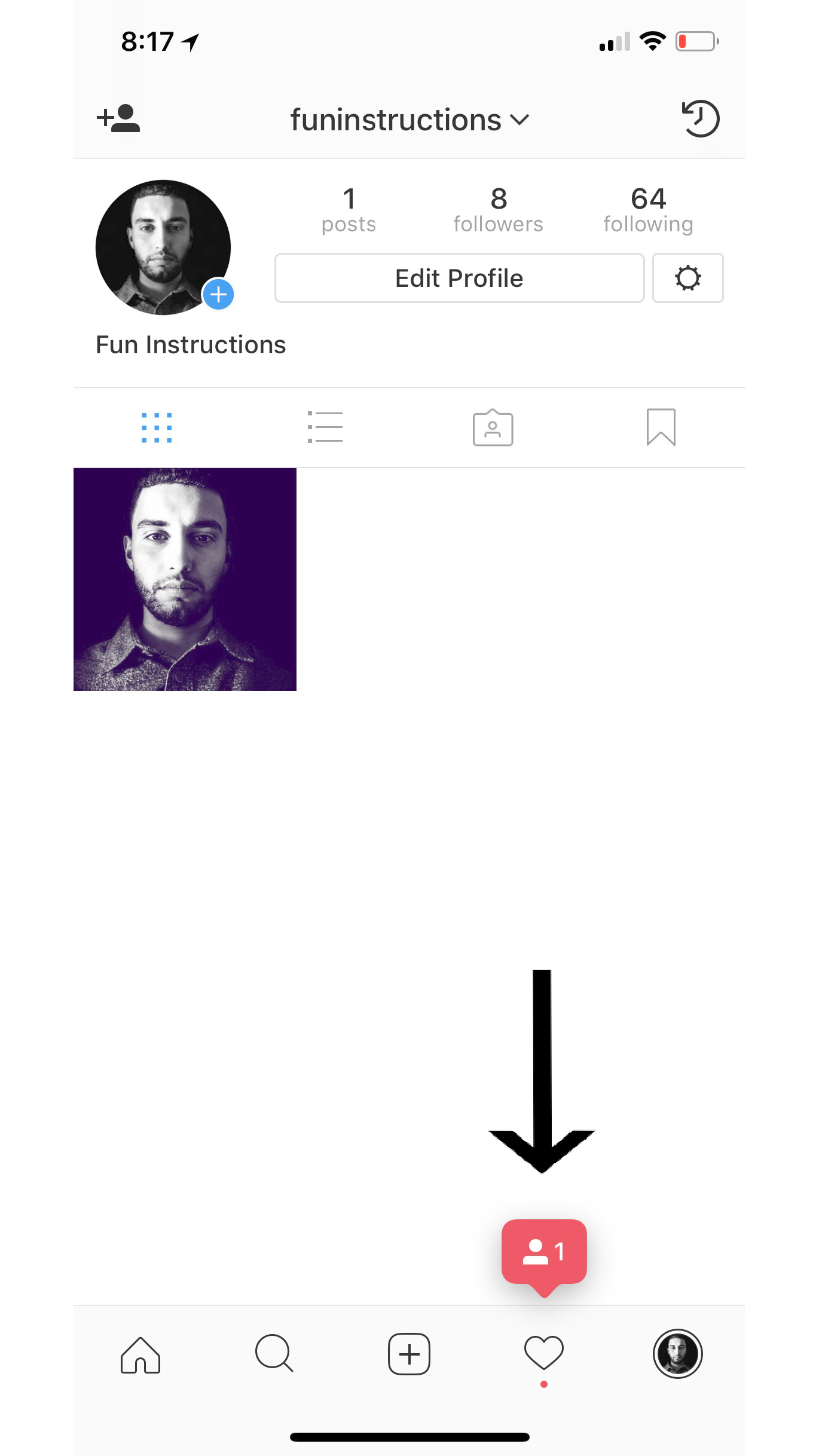
Task: Add a story from profile picture
Action: coord(218,294)
